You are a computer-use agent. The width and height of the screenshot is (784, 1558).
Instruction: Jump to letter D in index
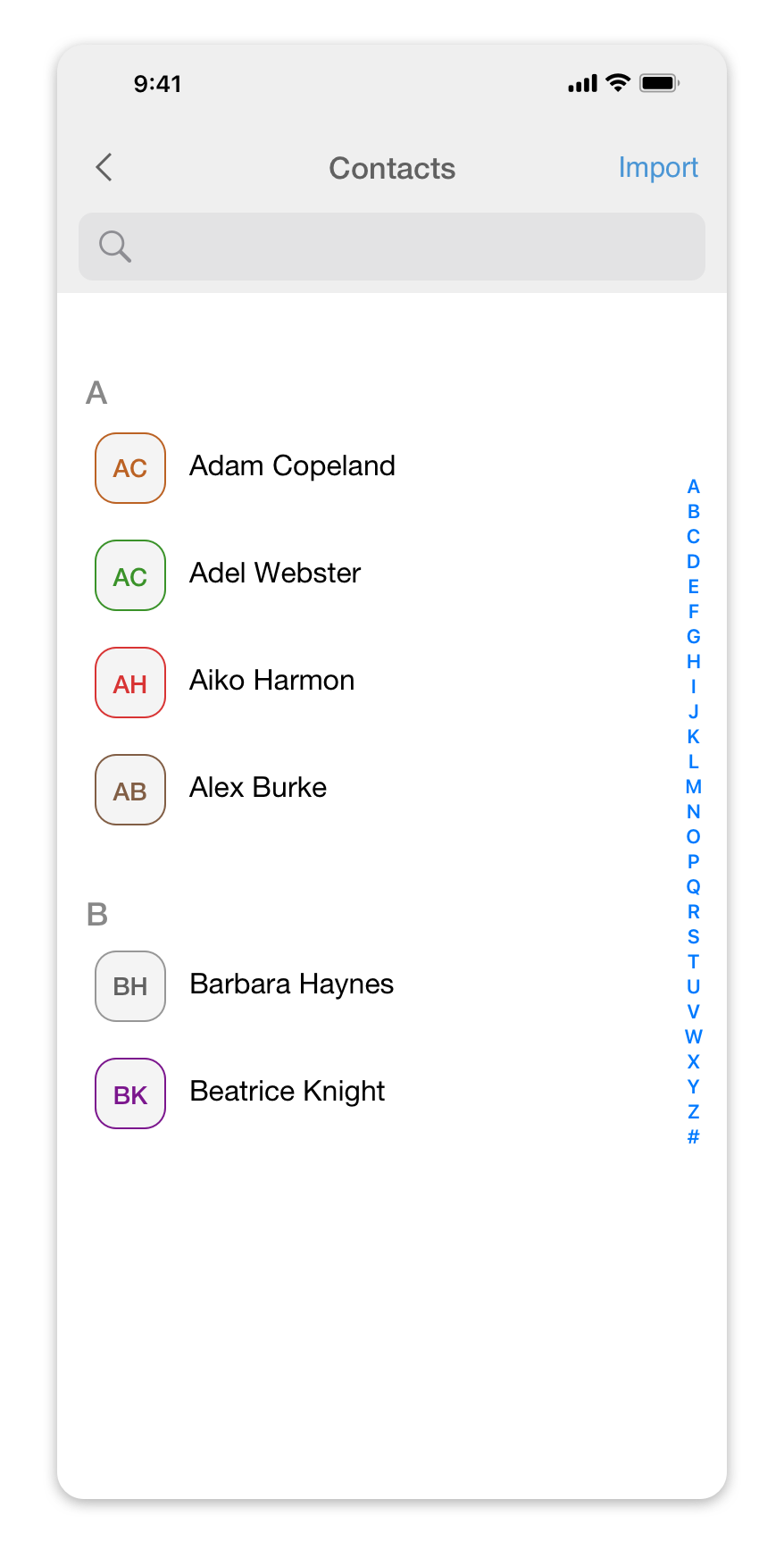coord(694,562)
